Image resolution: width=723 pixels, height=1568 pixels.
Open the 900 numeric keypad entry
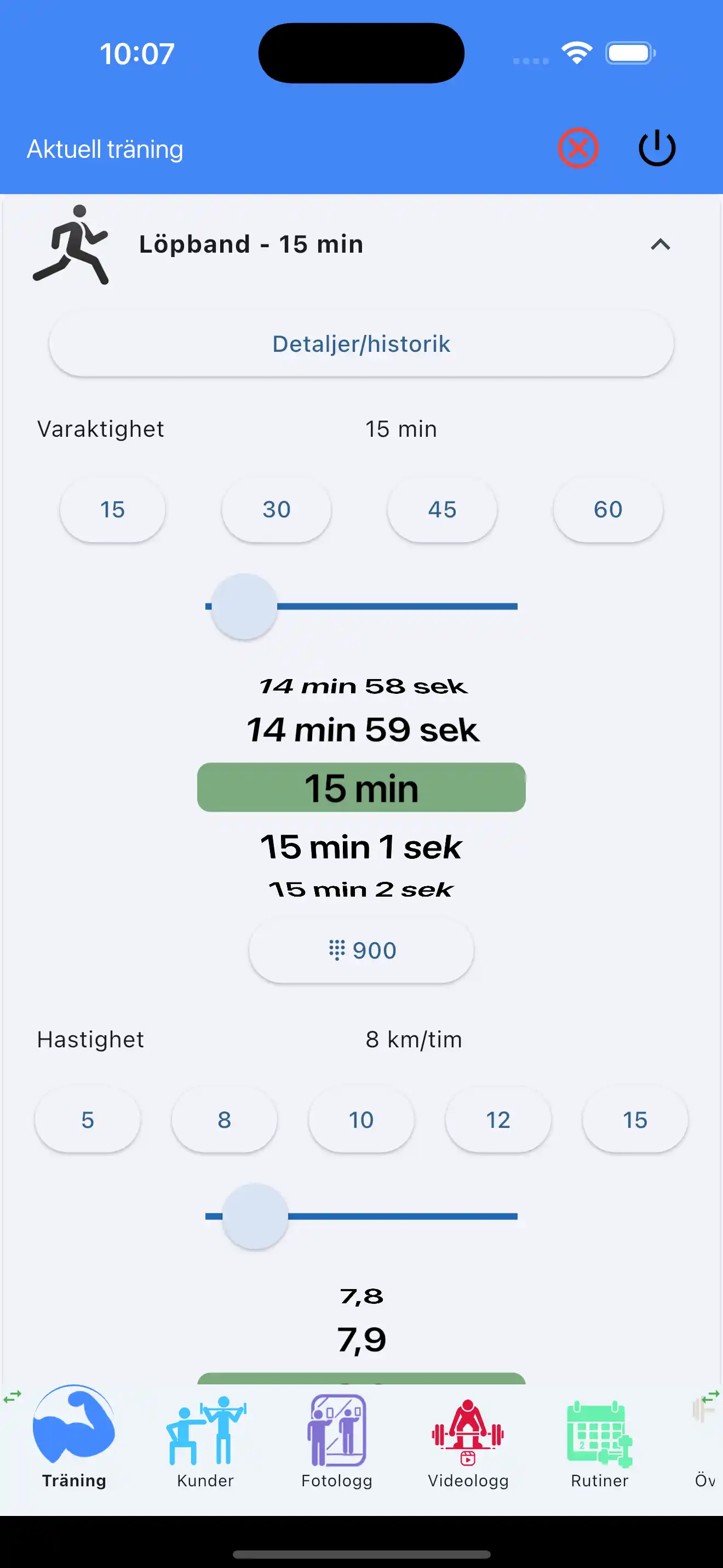[361, 950]
